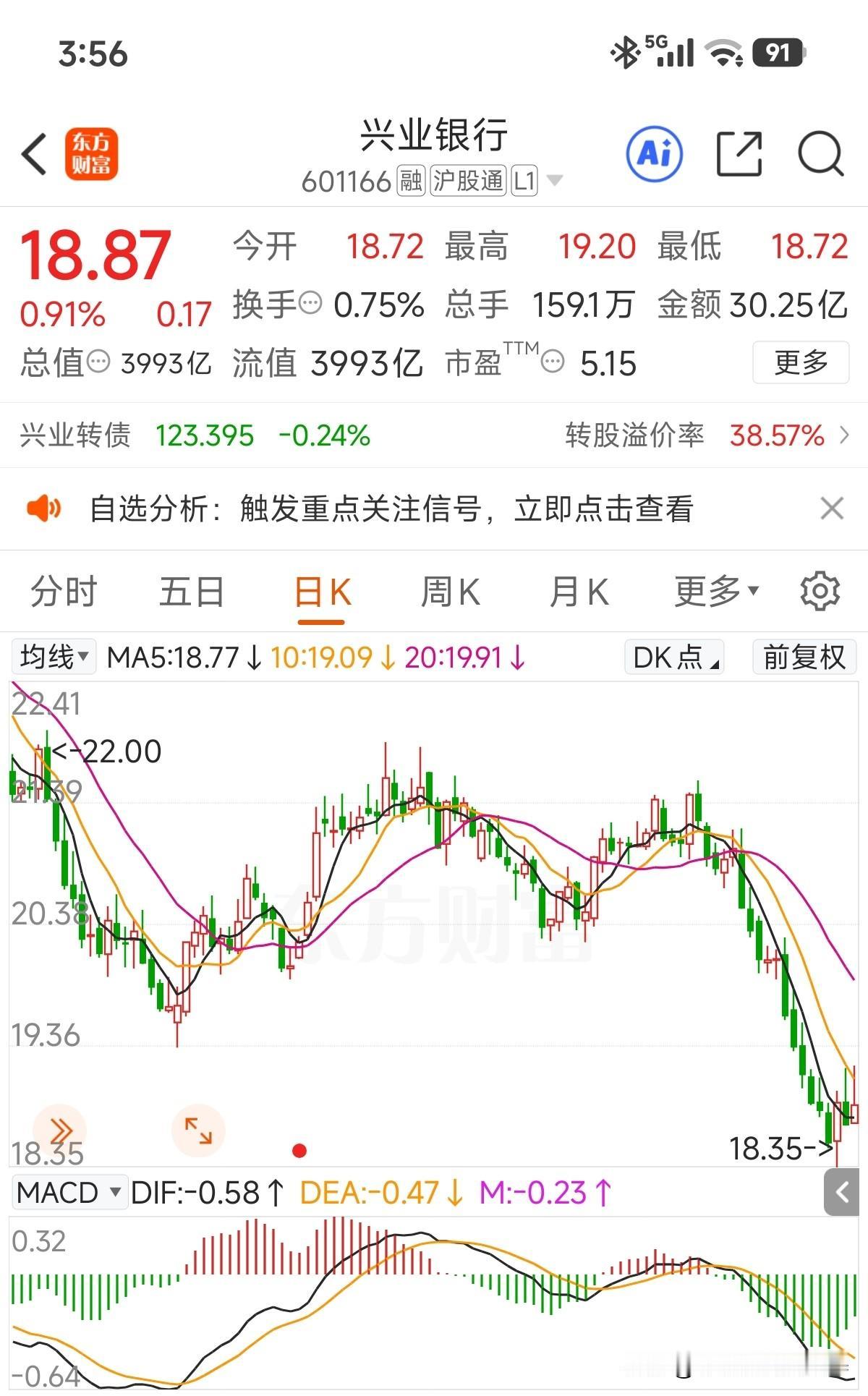Dismiss the 自选分析 notification banner

[x=832, y=508]
